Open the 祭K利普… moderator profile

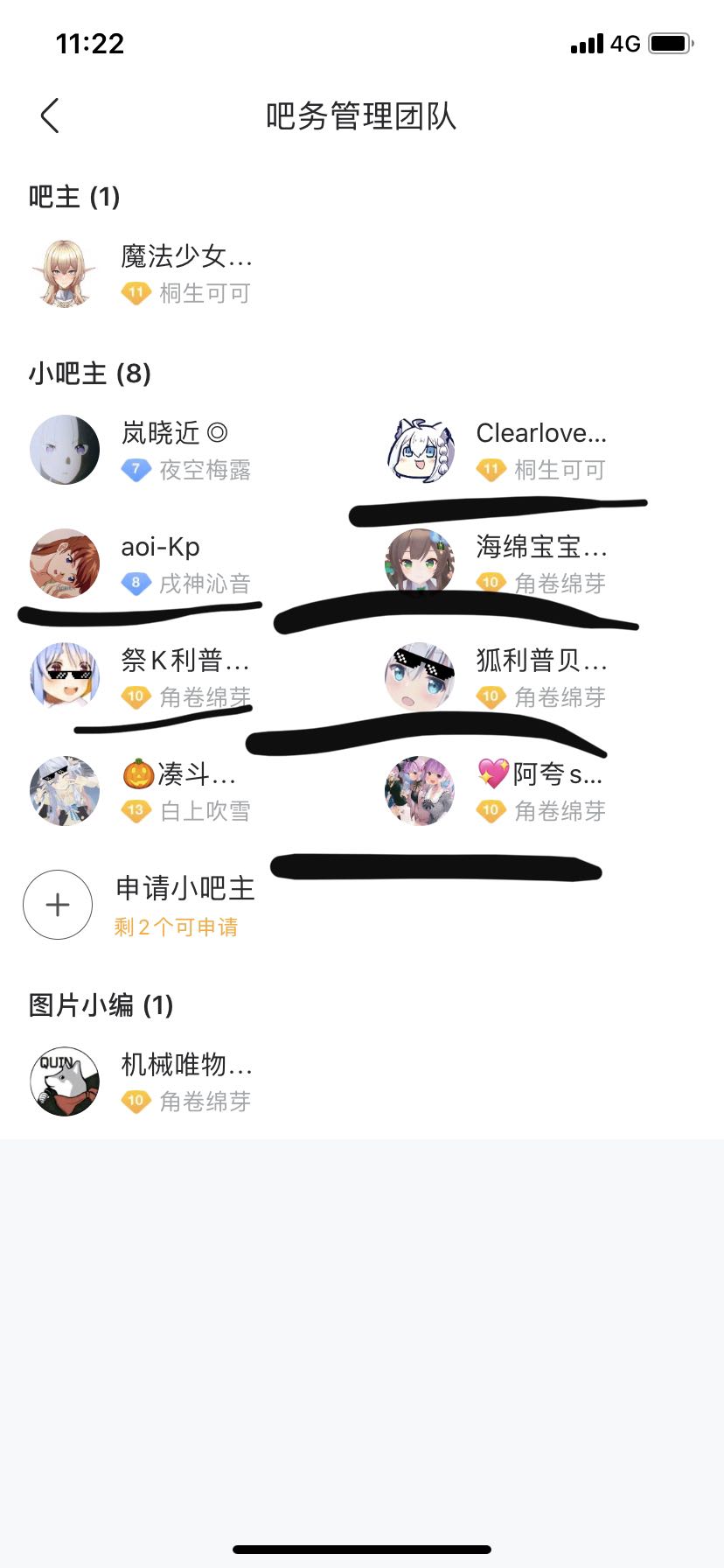click(144, 676)
